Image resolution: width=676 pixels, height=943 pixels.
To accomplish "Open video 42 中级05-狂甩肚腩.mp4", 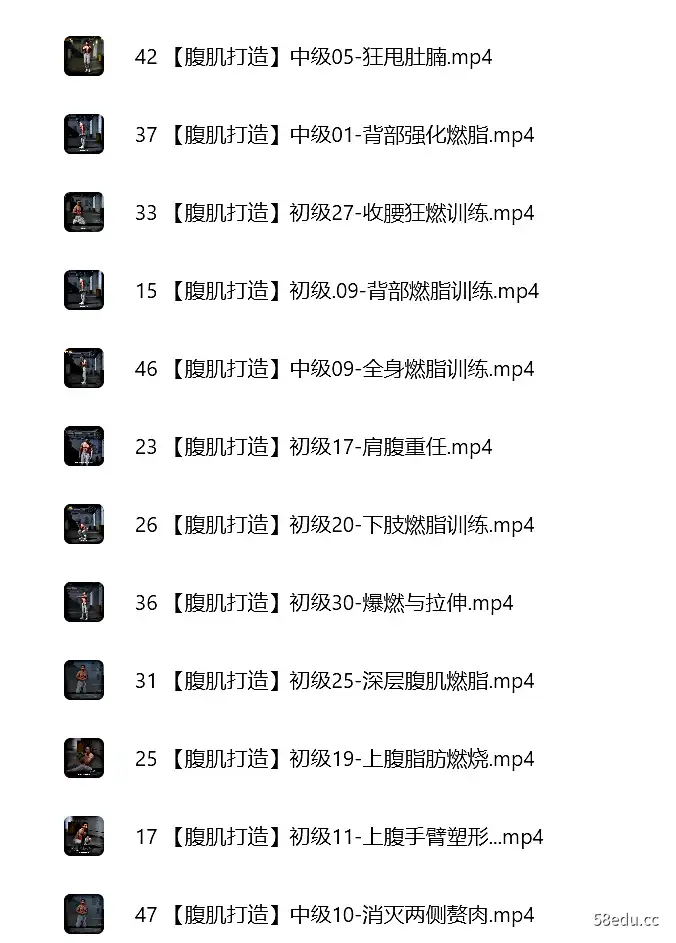I will pos(313,57).
